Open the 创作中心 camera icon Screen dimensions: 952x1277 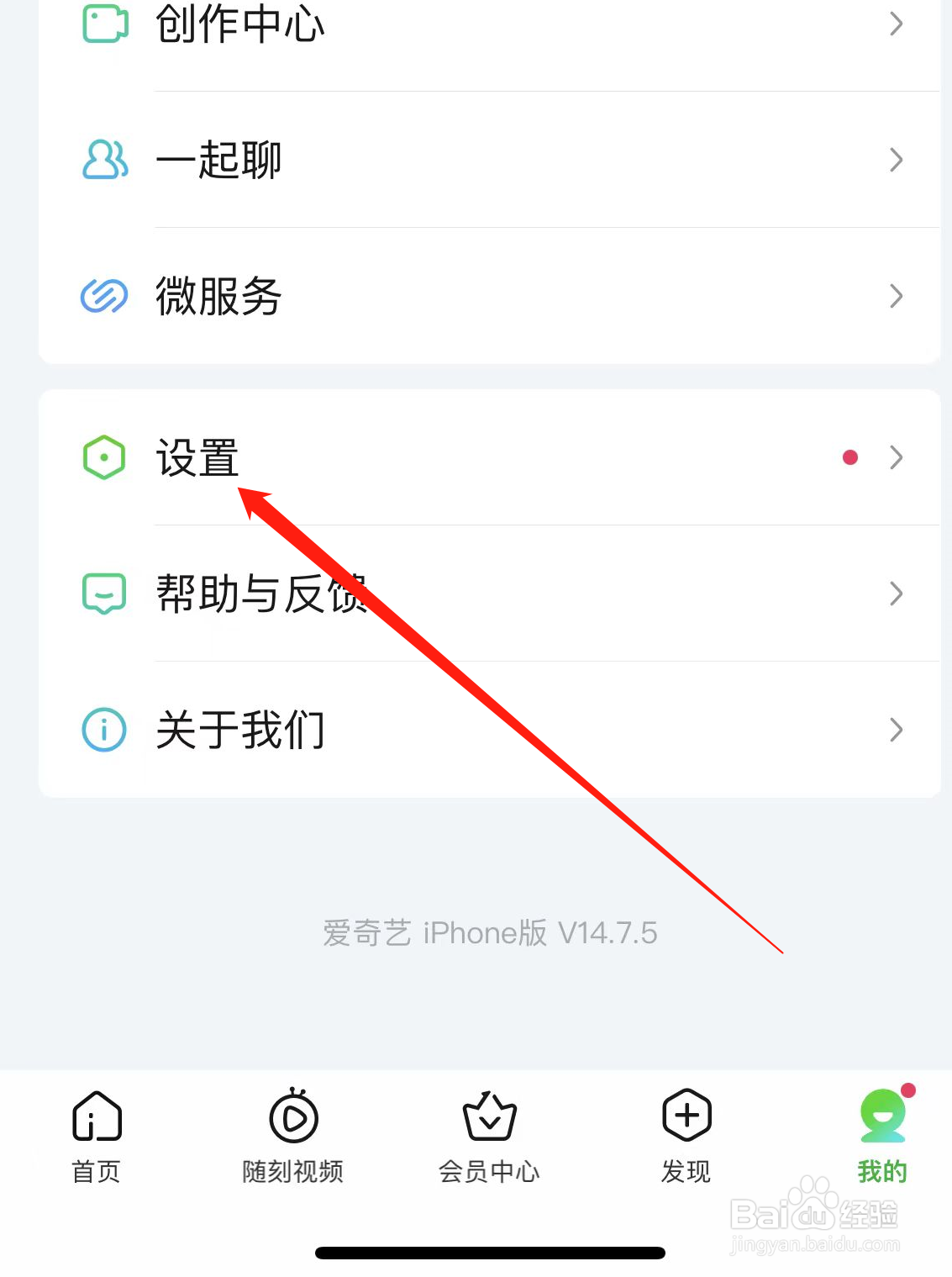click(103, 25)
